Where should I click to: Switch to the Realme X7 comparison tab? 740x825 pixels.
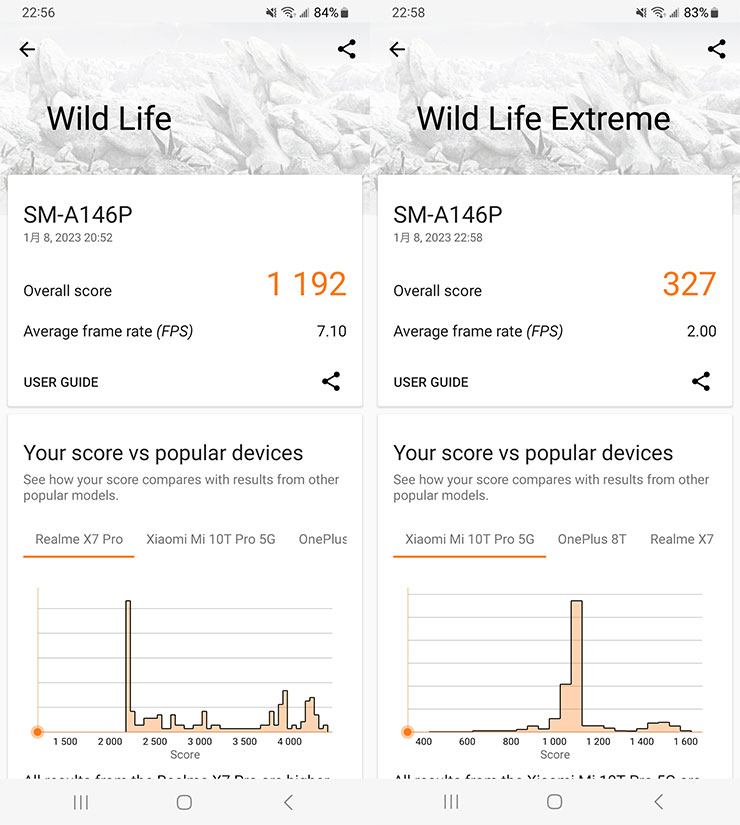[682, 538]
